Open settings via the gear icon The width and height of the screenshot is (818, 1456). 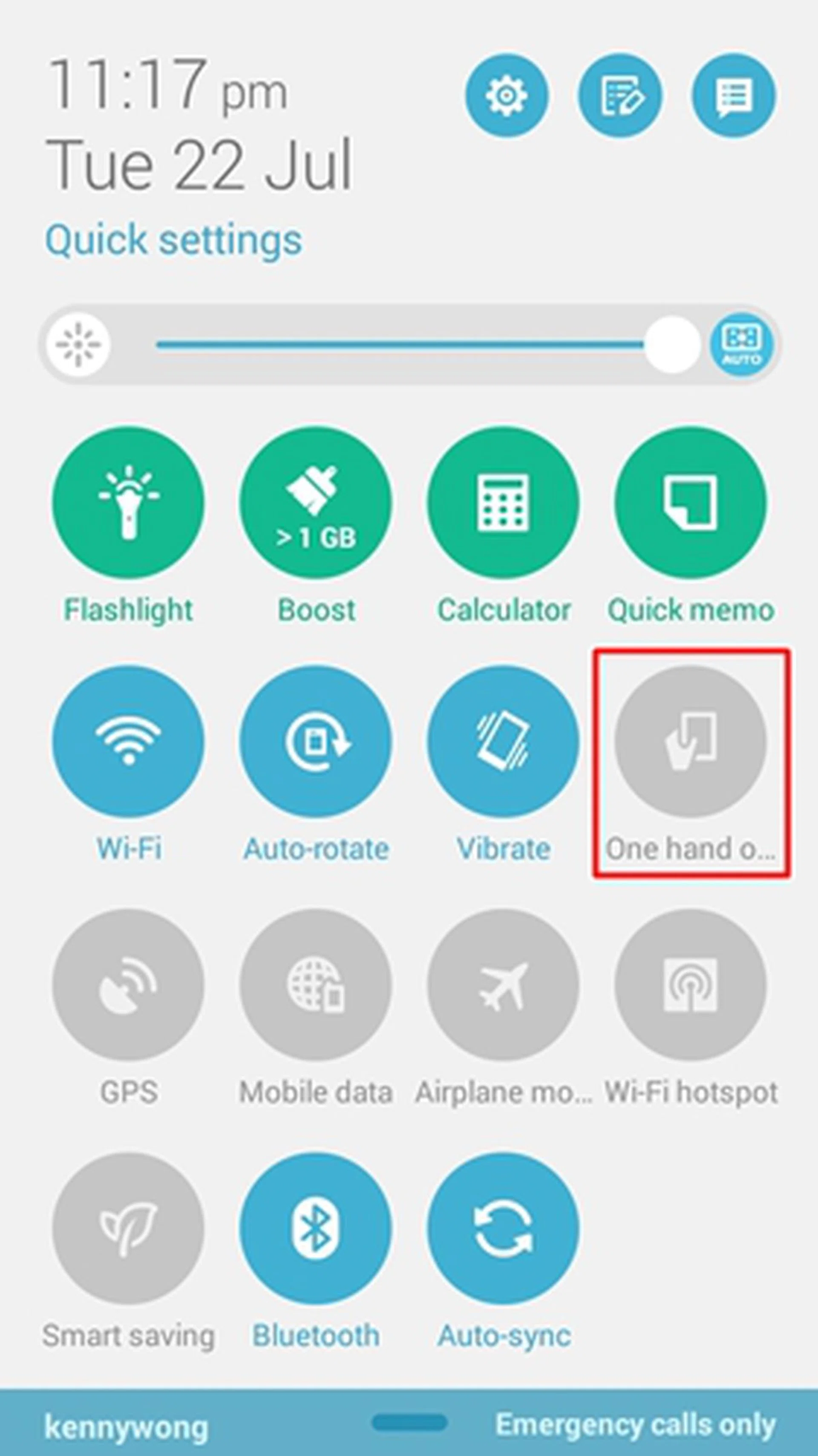coord(506,95)
